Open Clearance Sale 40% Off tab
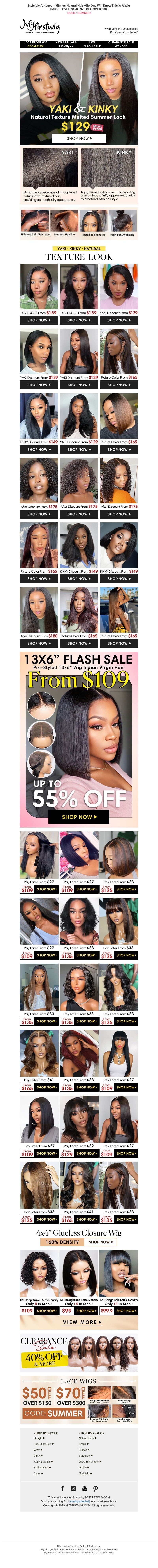 pyautogui.click(x=121, y=44)
